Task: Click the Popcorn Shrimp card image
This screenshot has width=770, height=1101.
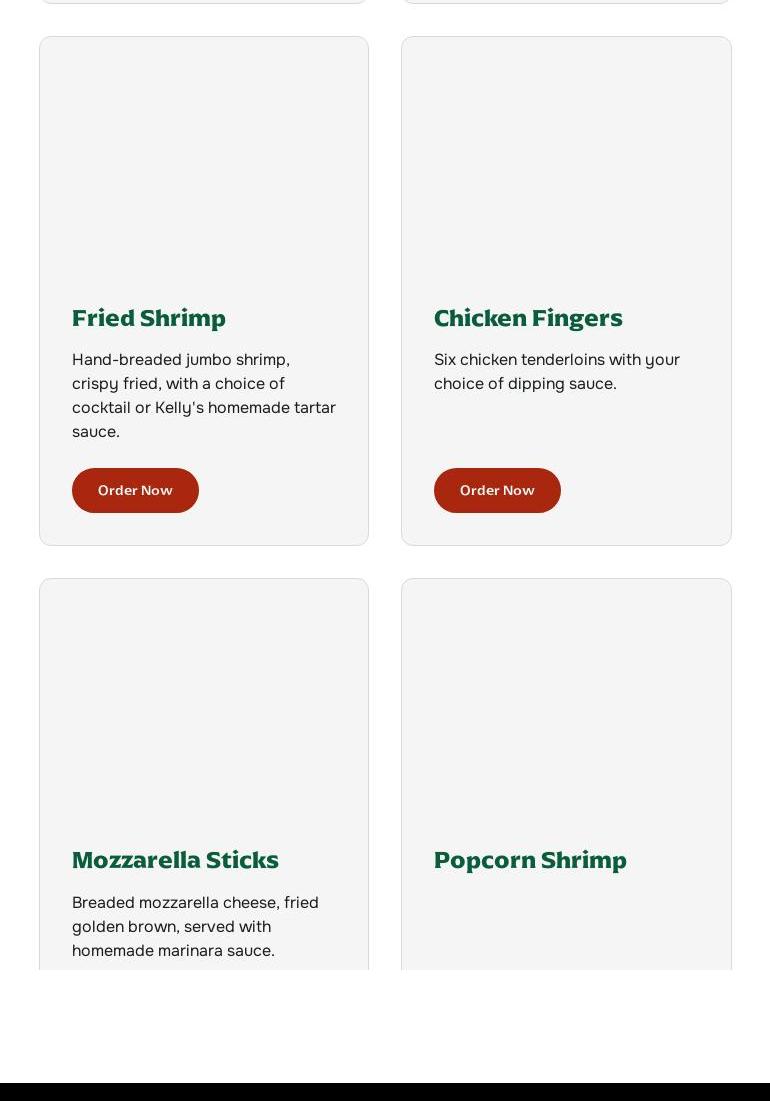Action: 566,695
